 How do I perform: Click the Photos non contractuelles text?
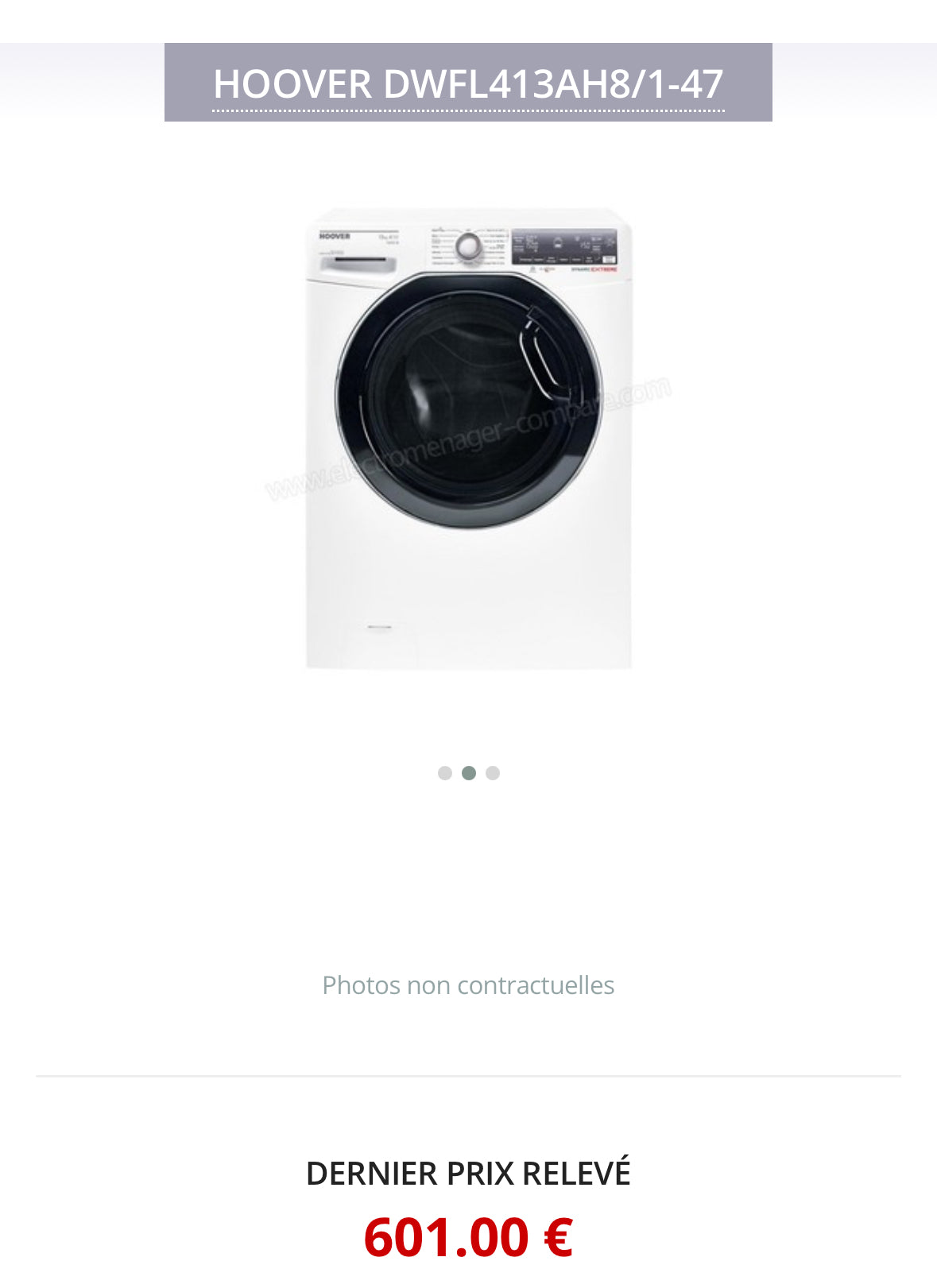point(468,985)
